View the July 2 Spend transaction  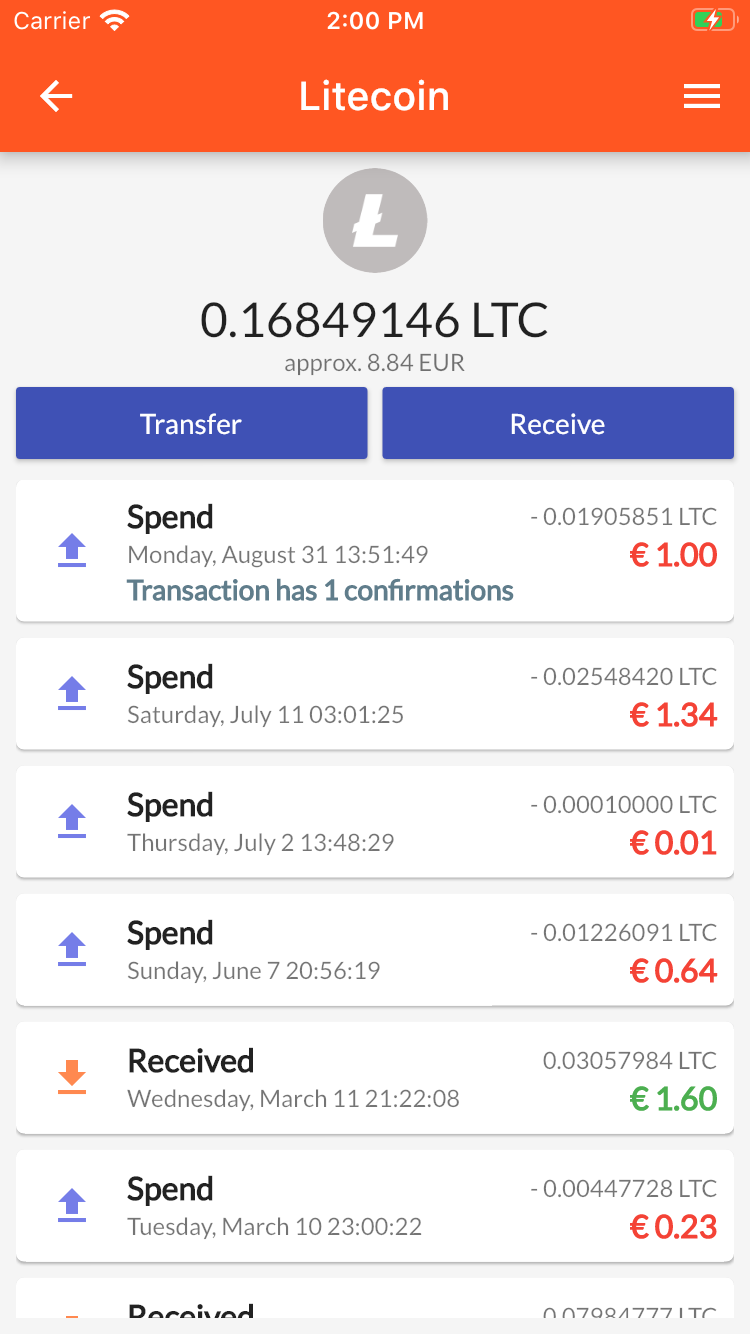(375, 822)
